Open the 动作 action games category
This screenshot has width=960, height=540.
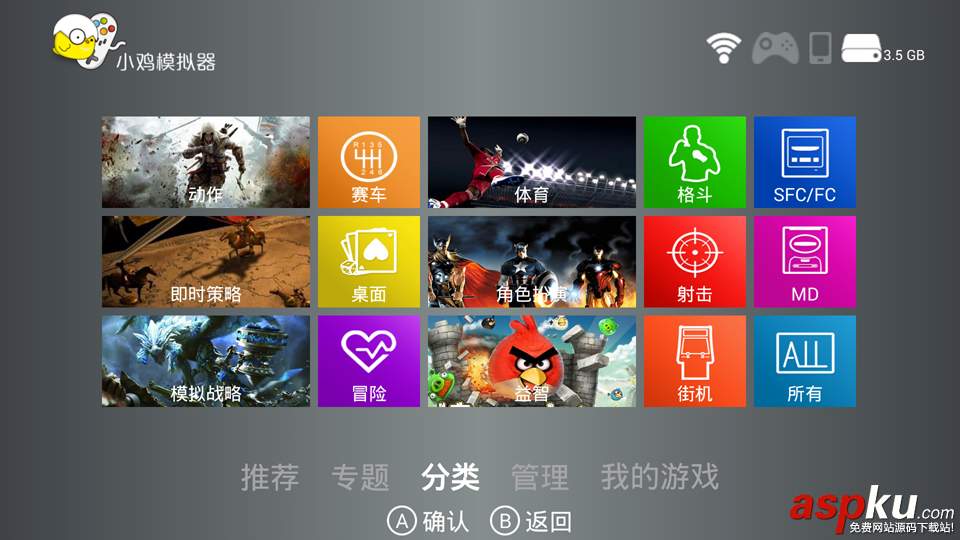tap(205, 162)
